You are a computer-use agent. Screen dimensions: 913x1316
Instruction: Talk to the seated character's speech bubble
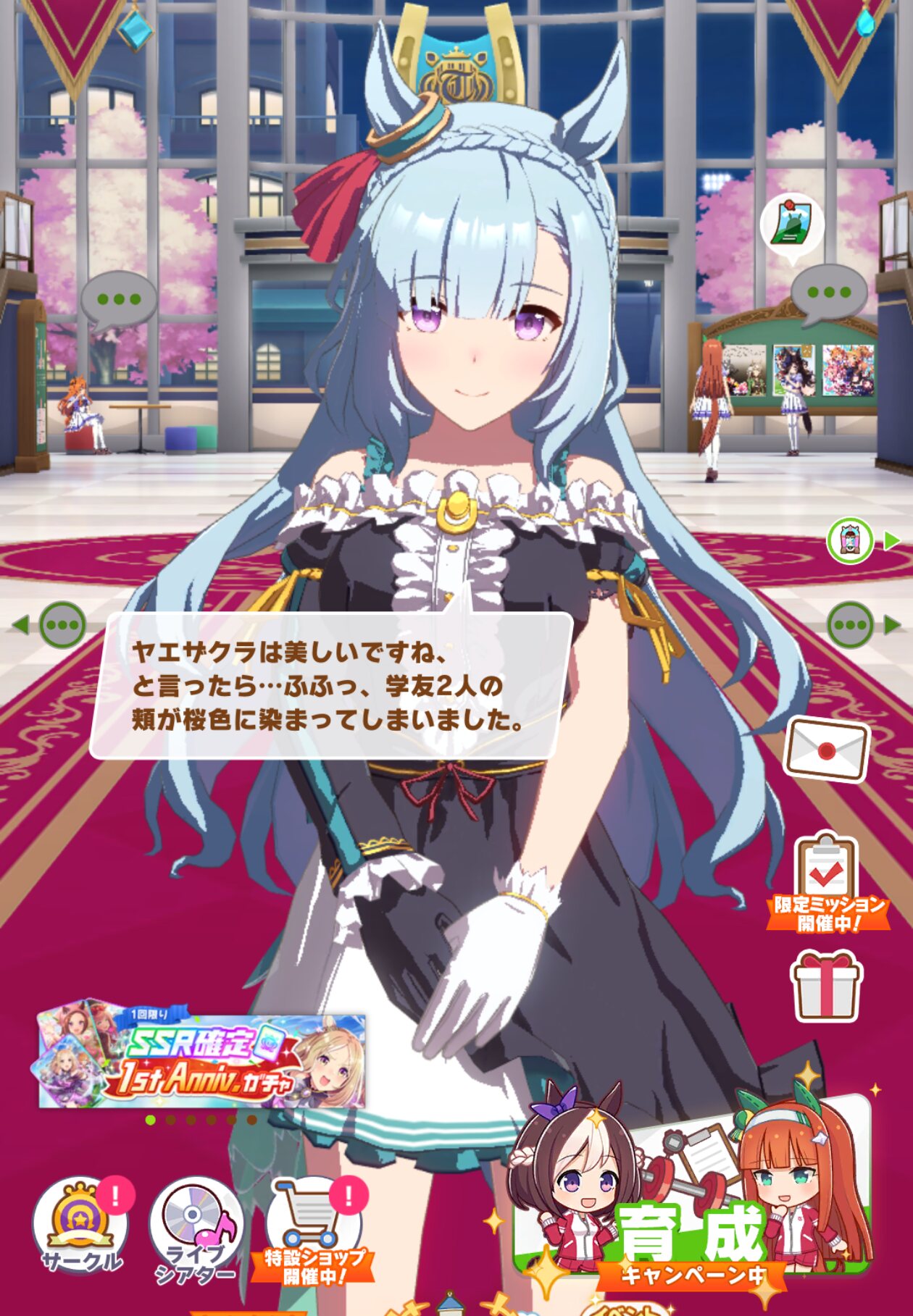point(119,299)
